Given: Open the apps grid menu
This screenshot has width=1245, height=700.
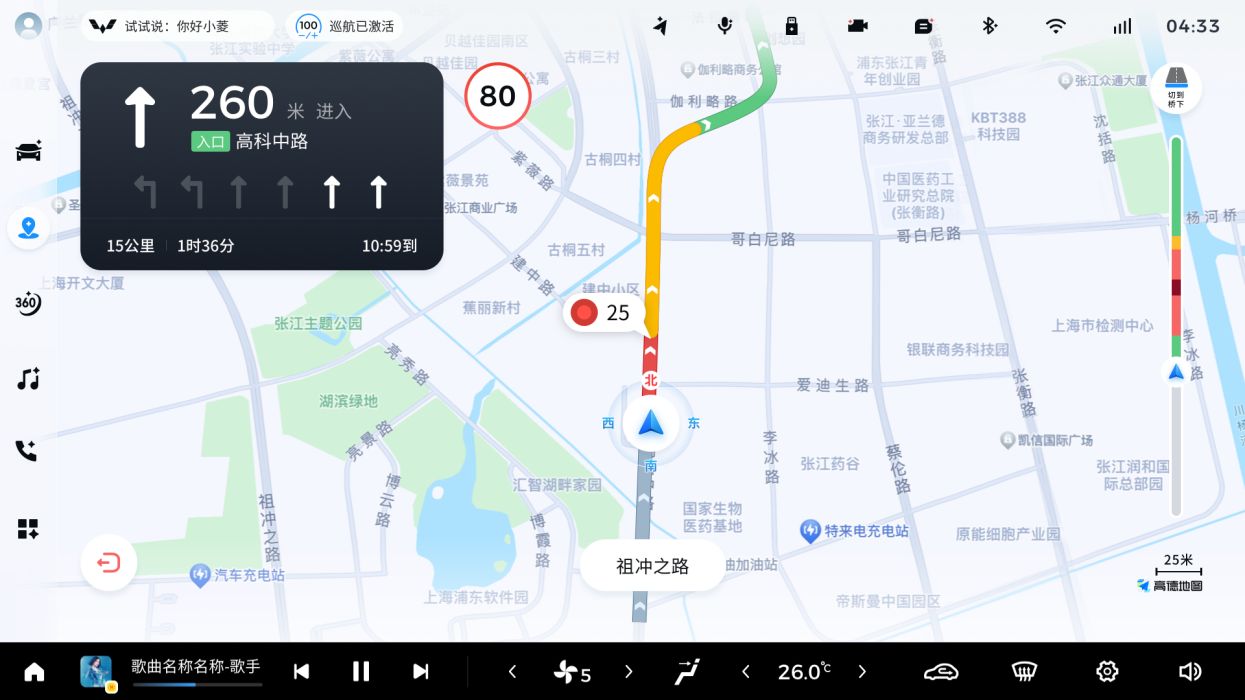Looking at the screenshot, I should 28,529.
